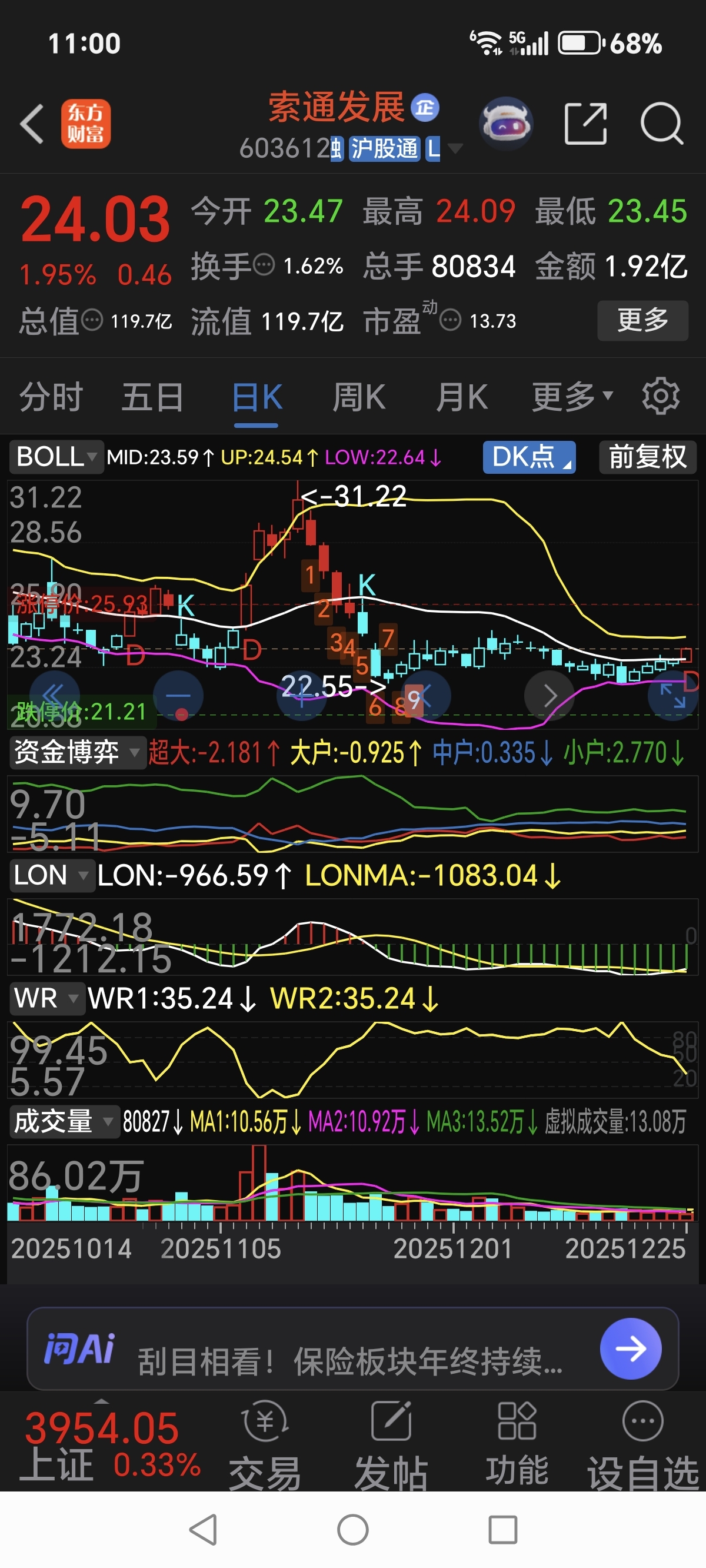This screenshot has width=706, height=1568.
Task: Switch to the 五日 chart tab
Action: pos(152,397)
